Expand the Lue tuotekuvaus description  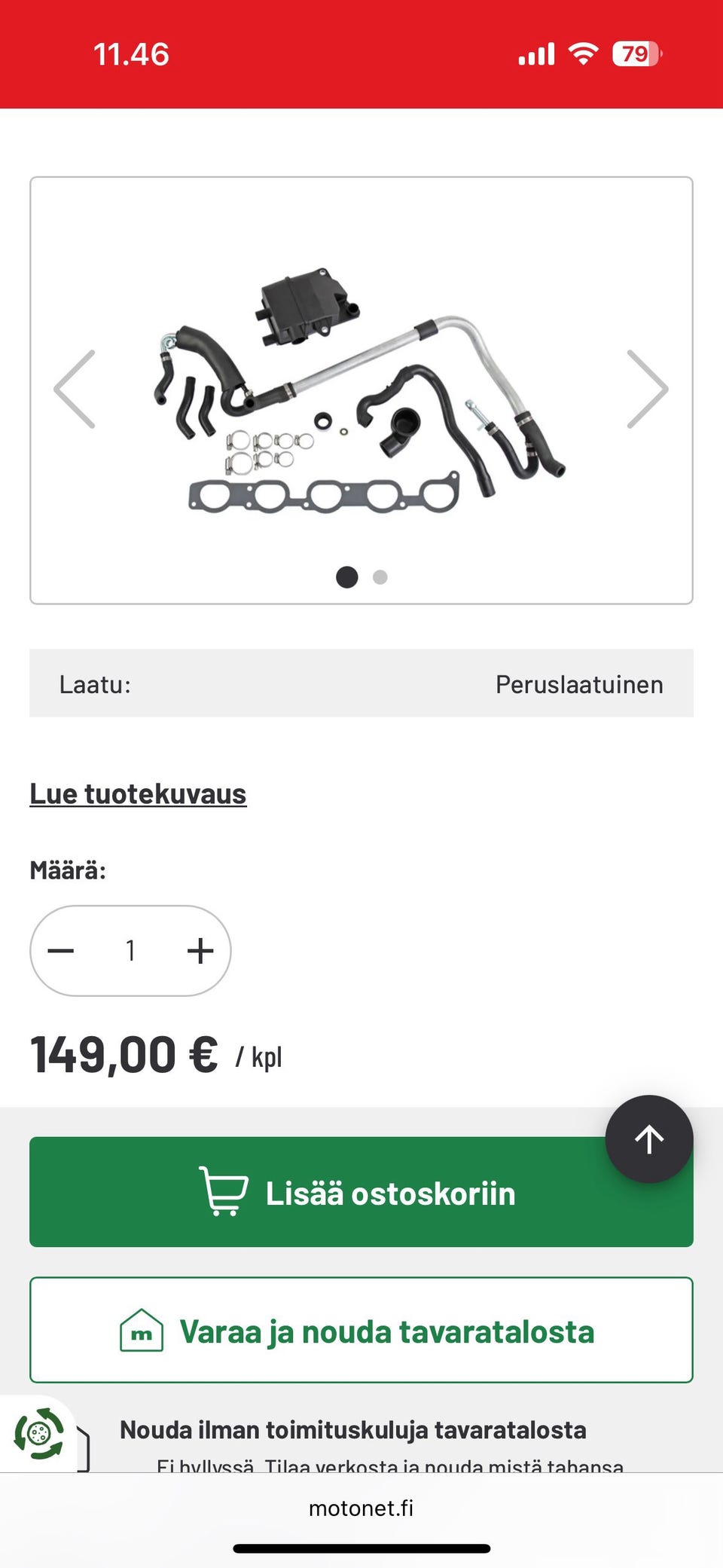click(138, 793)
